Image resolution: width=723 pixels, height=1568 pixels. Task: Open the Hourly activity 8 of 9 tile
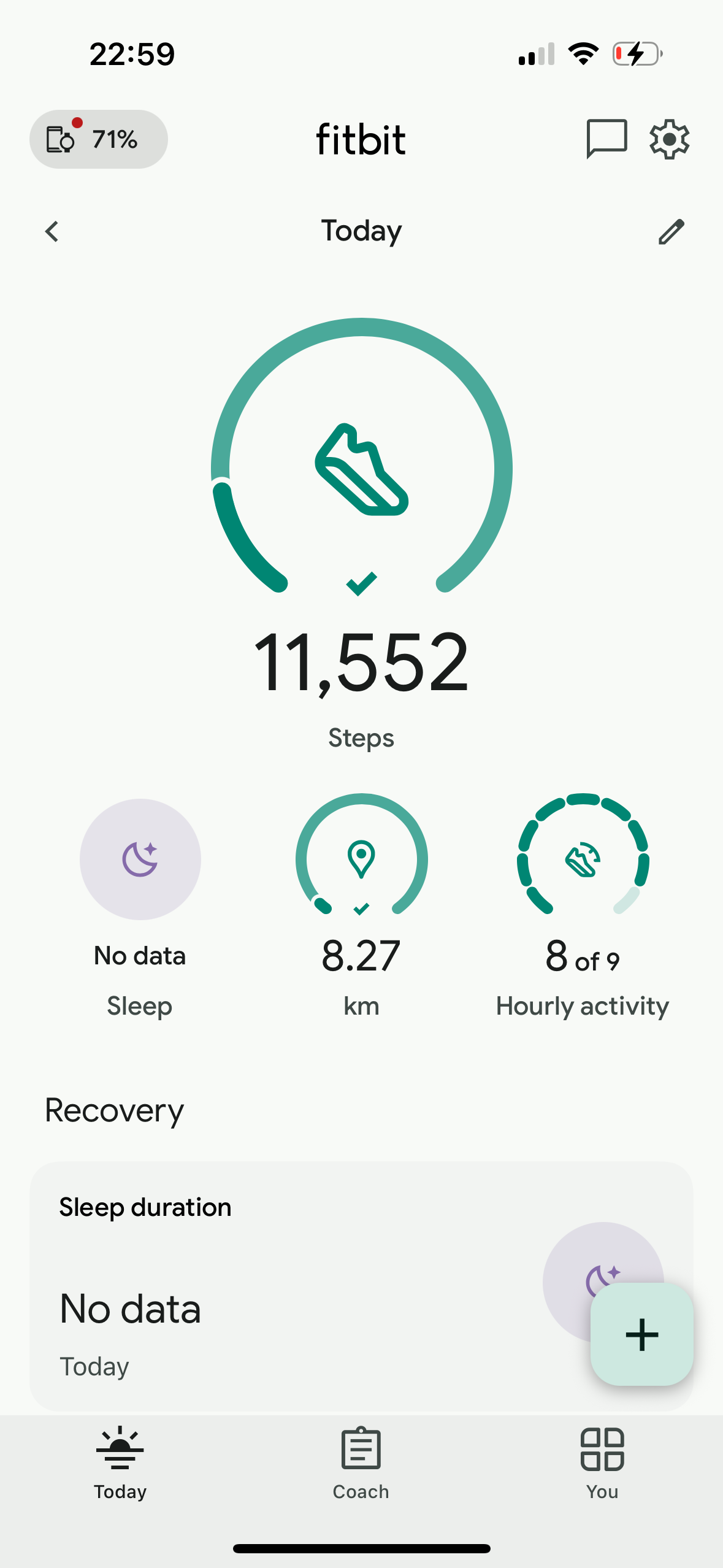pos(583,908)
